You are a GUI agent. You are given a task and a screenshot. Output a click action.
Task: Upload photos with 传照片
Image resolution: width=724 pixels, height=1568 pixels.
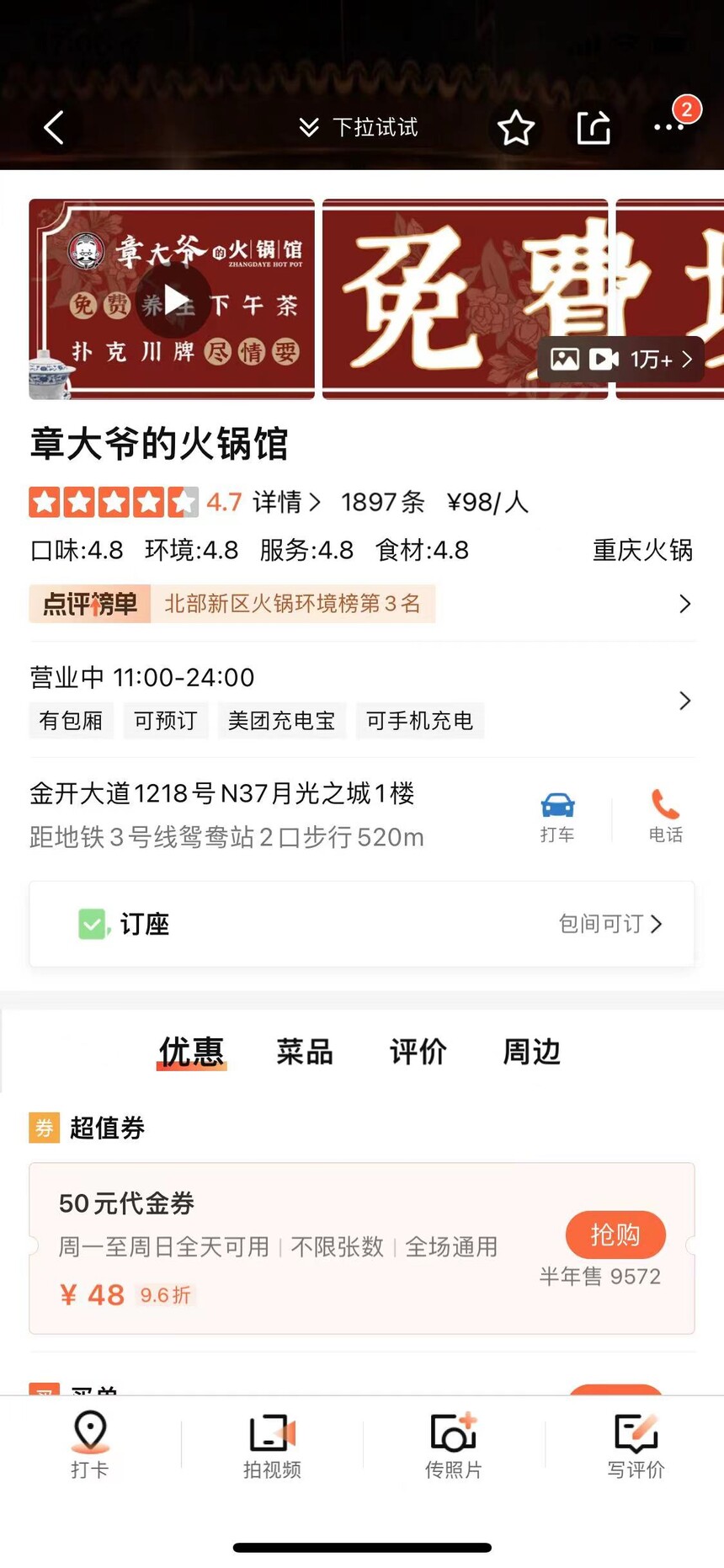(454, 1443)
